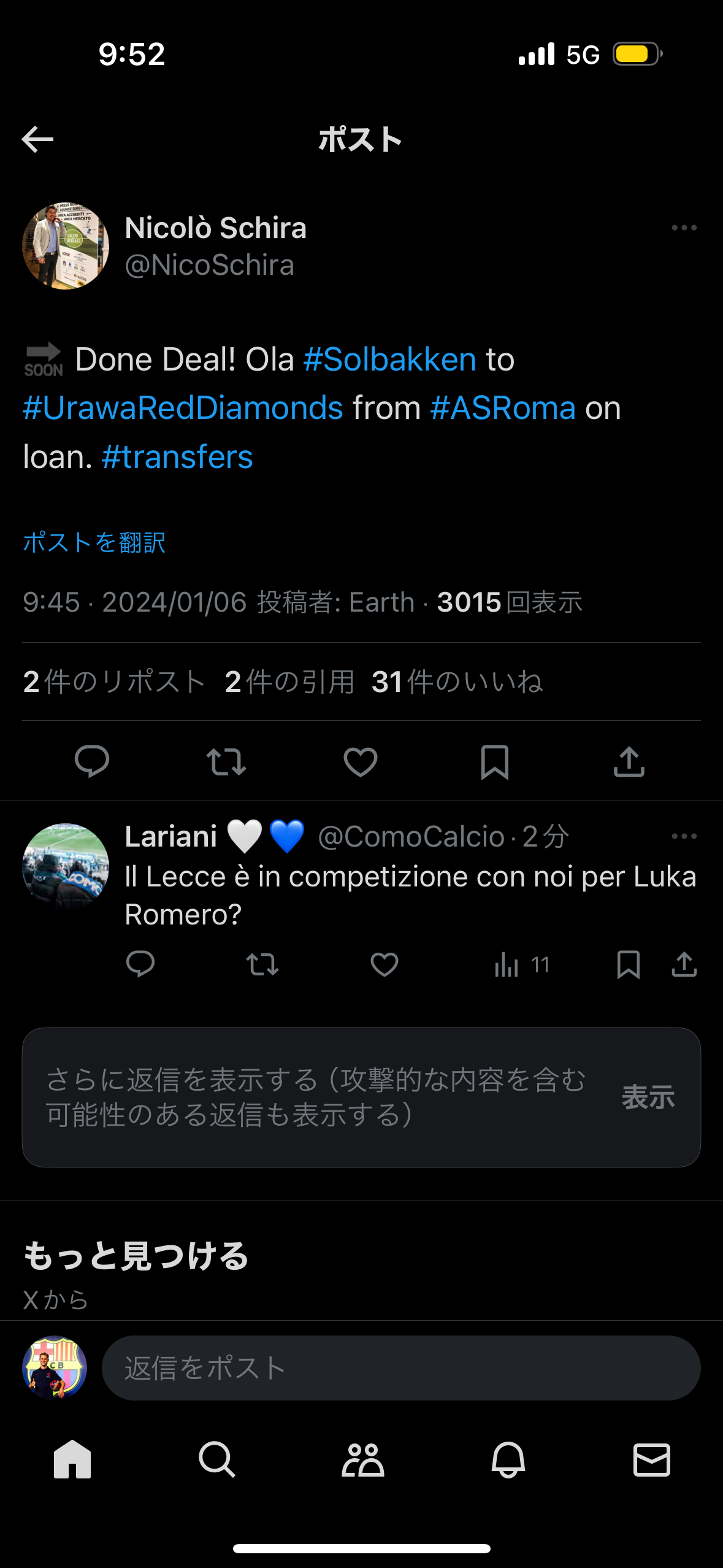Focus the 返信をポスト reply field
The height and width of the screenshot is (1568, 723).
tap(401, 1368)
